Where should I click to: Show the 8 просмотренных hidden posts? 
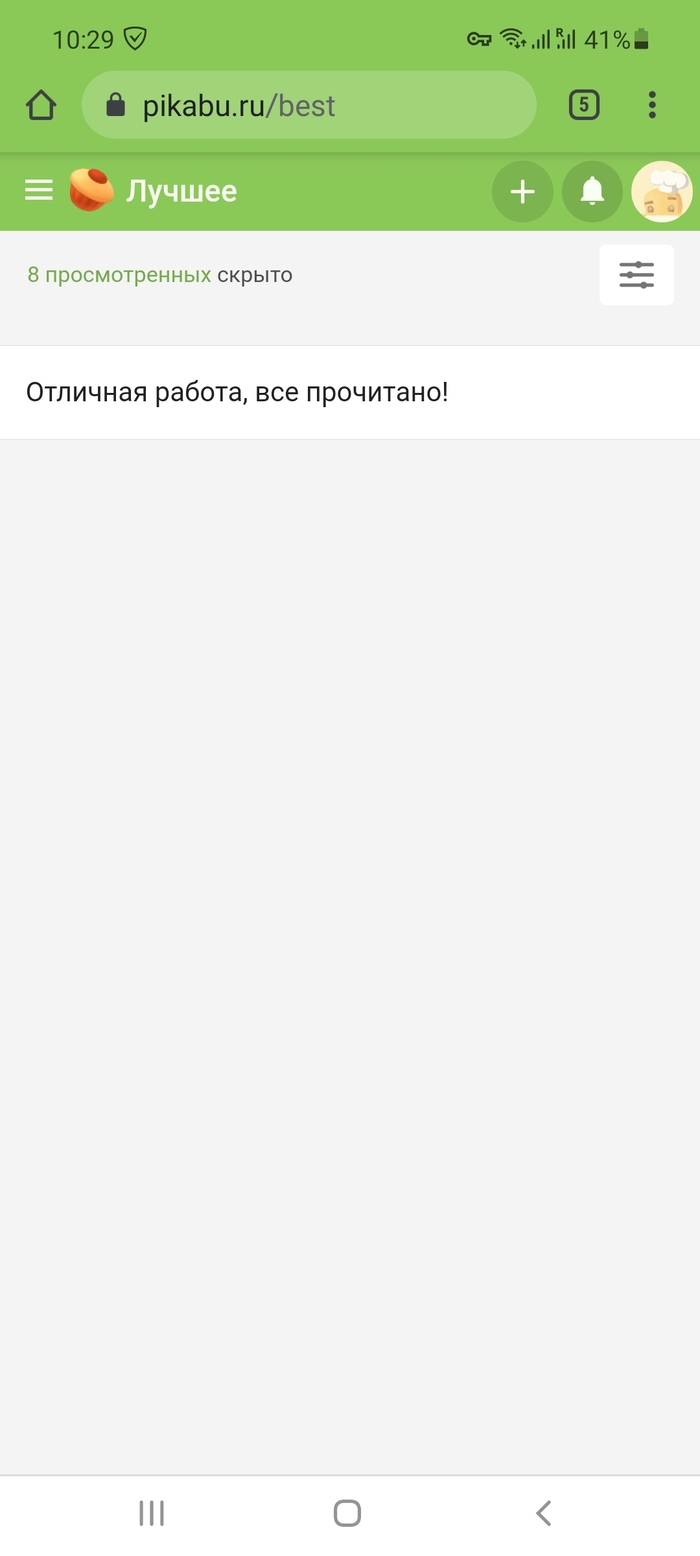[119, 275]
